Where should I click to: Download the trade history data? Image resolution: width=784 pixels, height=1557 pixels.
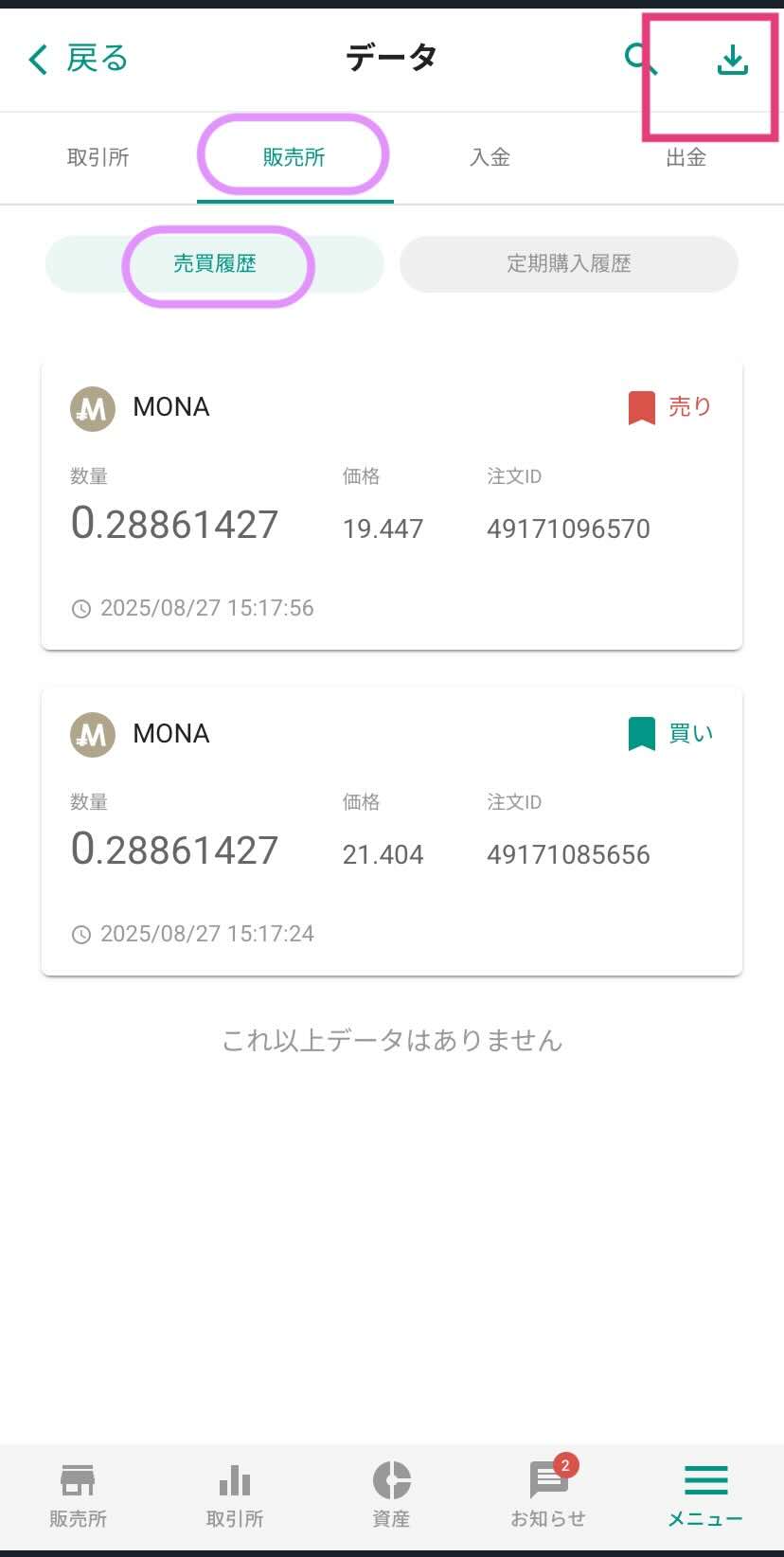click(x=732, y=60)
